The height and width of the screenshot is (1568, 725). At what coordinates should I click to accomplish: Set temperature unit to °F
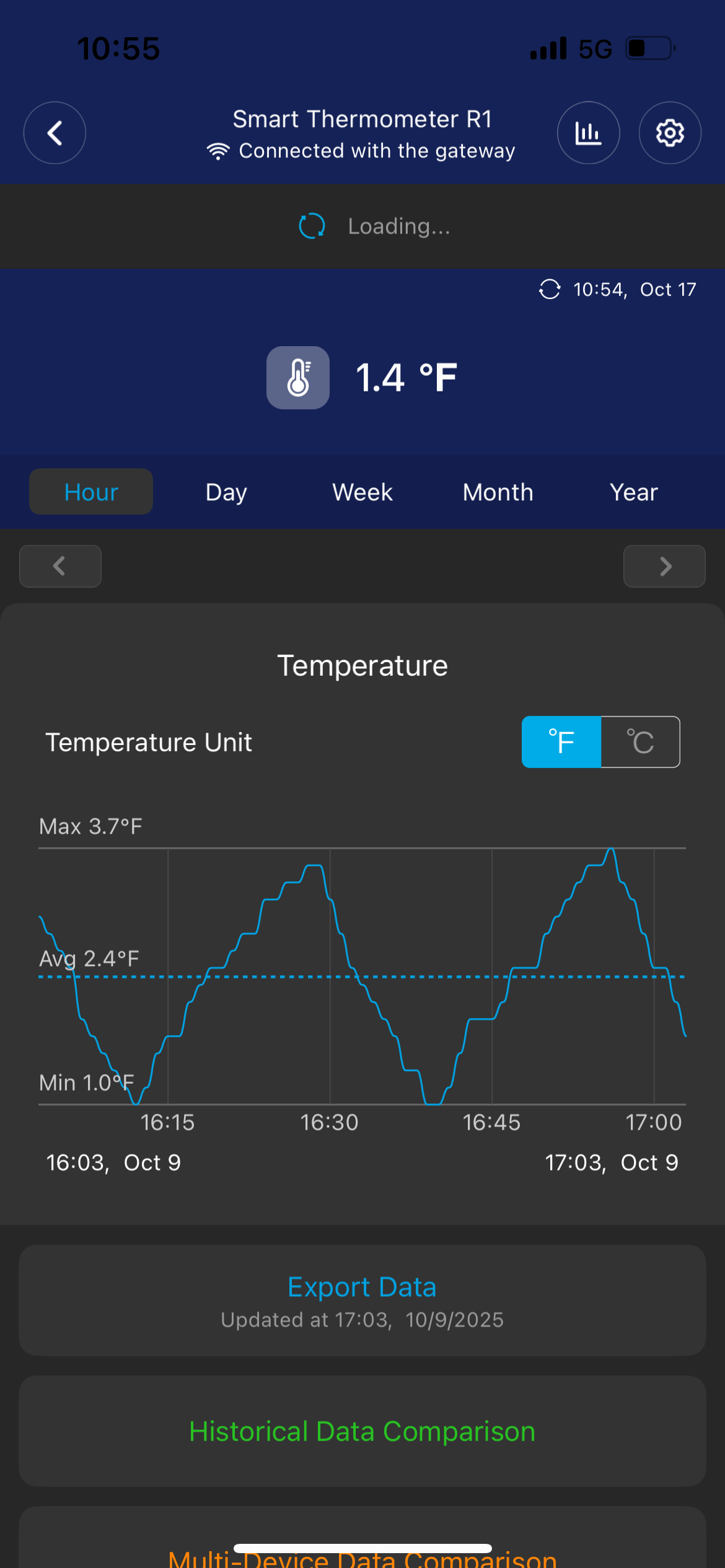click(x=561, y=742)
